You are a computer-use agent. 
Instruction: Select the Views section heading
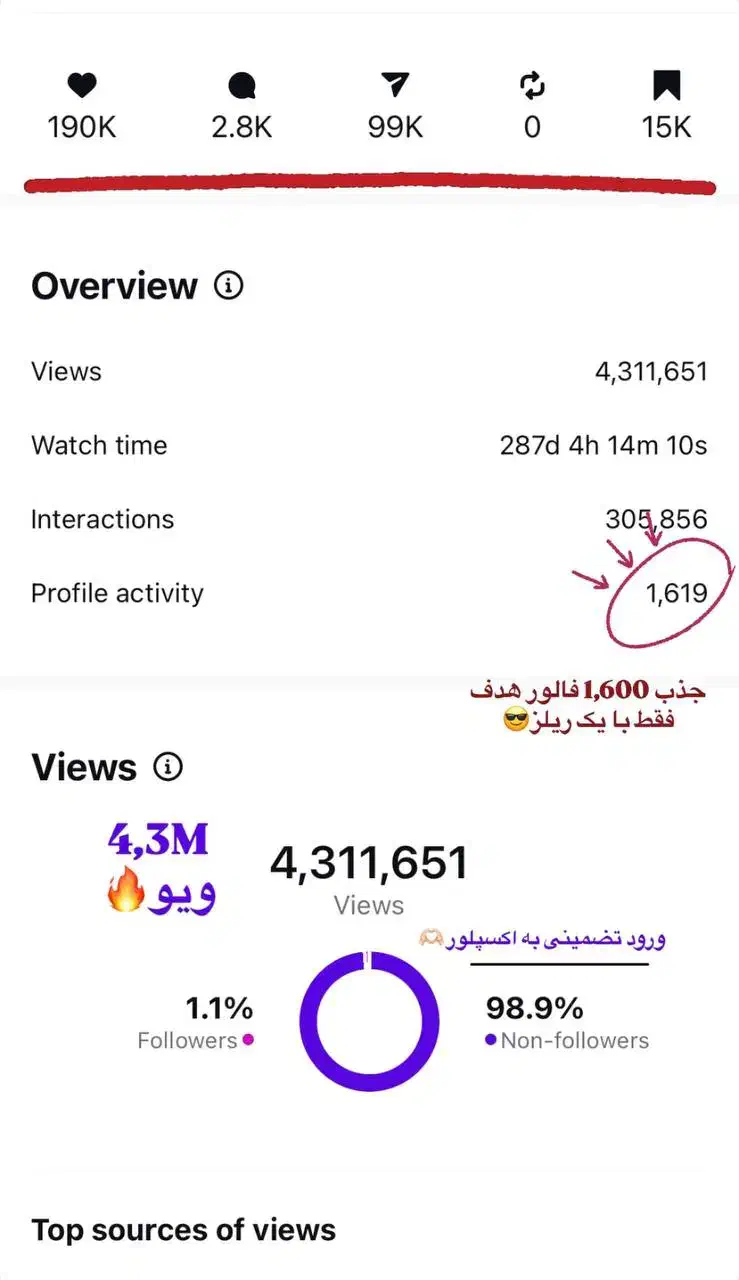coord(84,768)
